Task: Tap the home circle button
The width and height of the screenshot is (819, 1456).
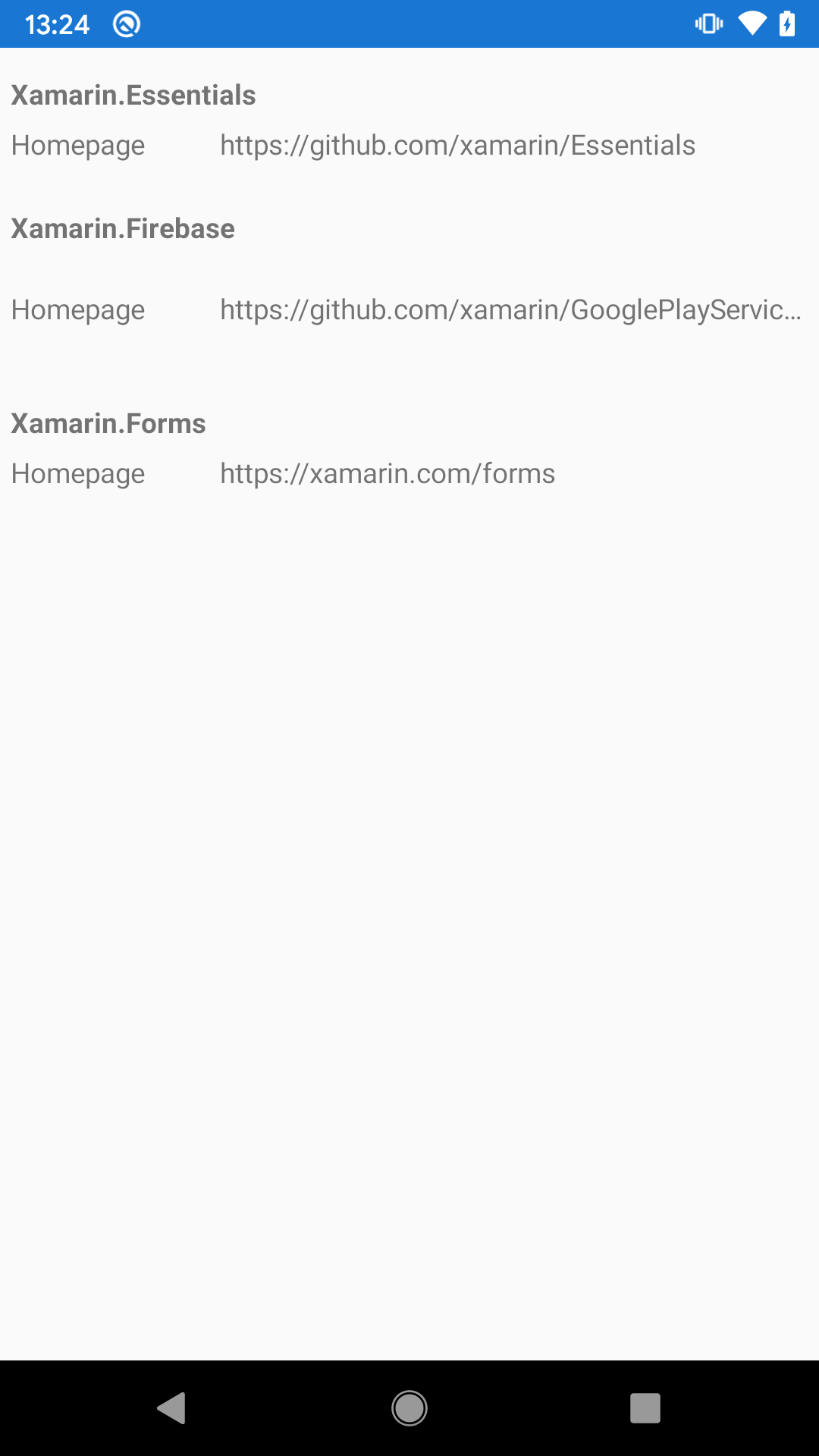Action: click(409, 1410)
